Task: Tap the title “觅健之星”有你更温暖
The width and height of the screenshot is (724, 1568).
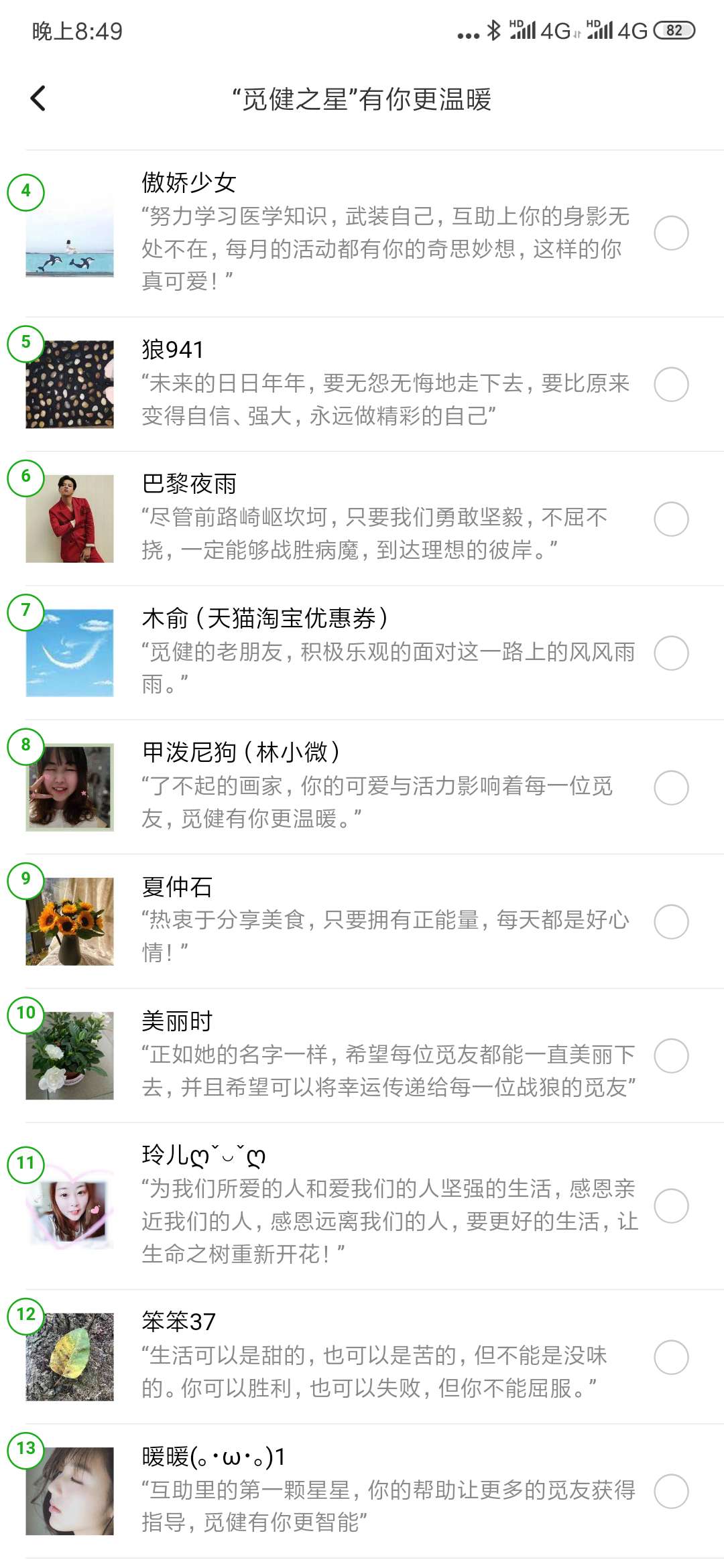Action: tap(362, 98)
